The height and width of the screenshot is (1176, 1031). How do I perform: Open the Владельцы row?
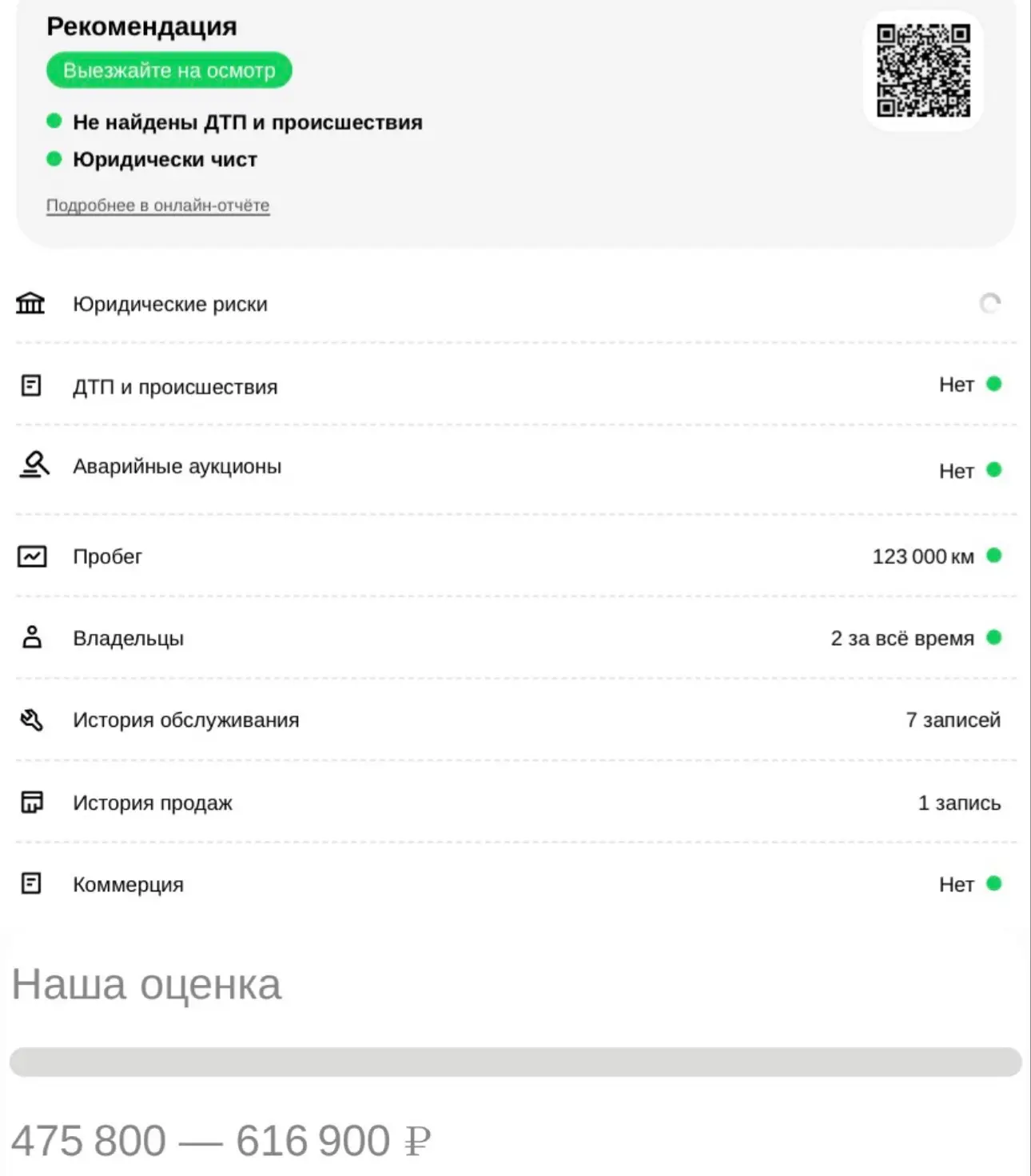click(515, 637)
